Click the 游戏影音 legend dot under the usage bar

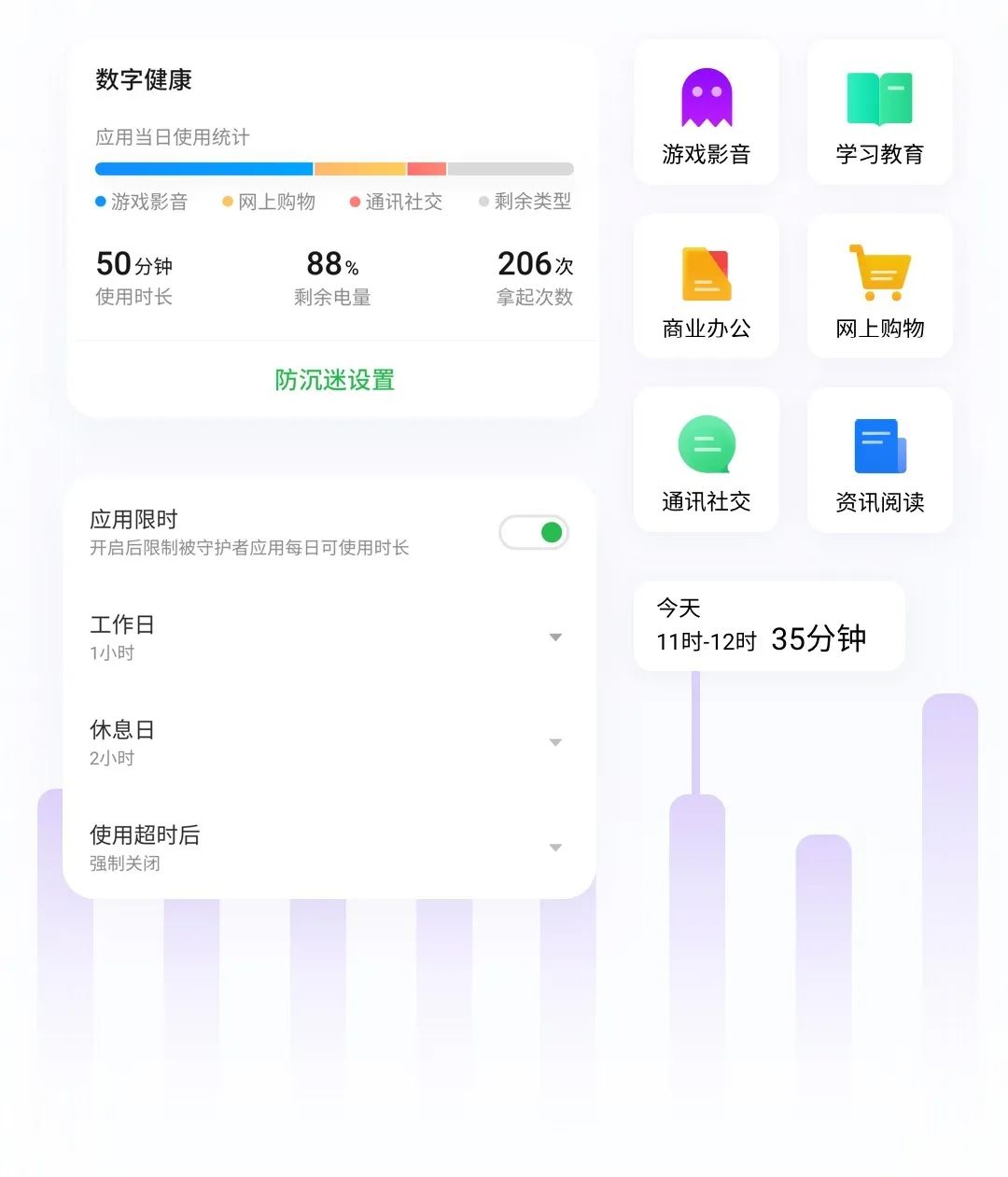point(142,202)
